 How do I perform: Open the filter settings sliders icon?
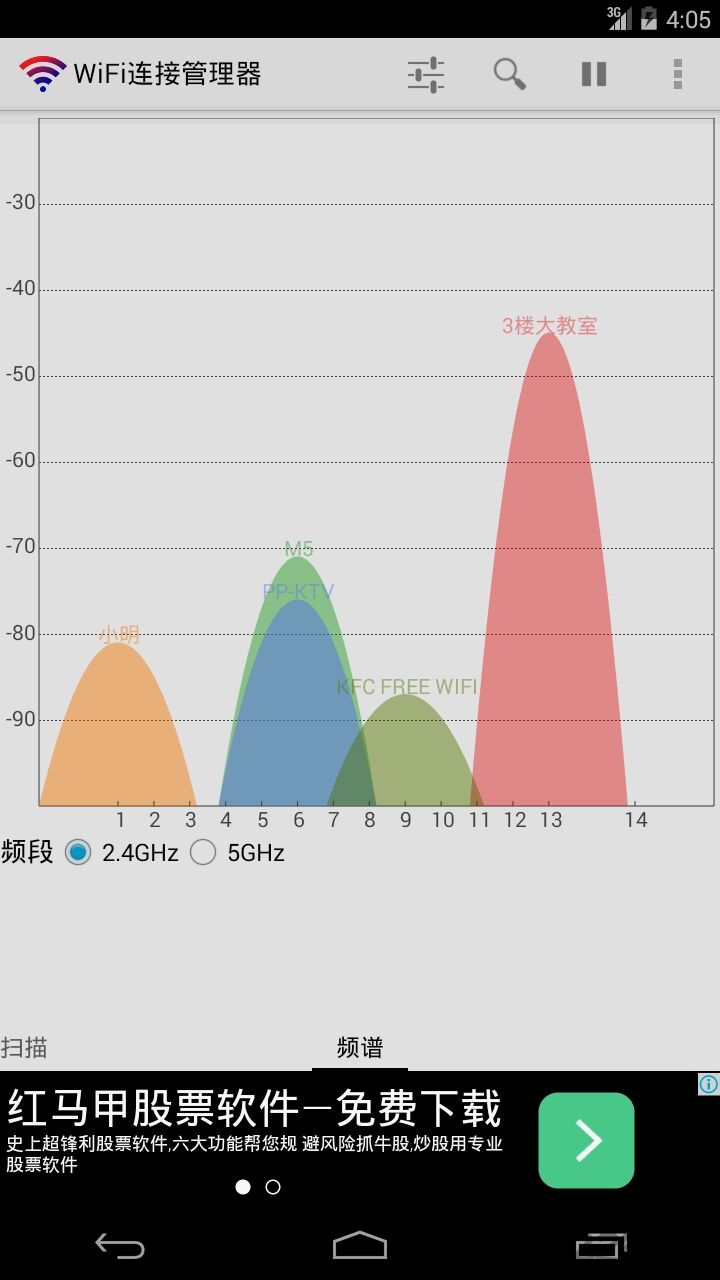pyautogui.click(x=426, y=74)
